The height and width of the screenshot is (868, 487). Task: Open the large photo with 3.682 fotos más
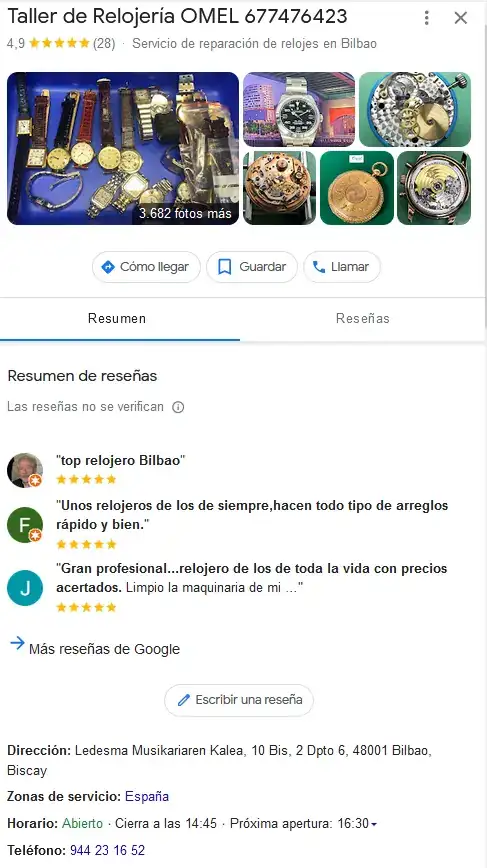pyautogui.click(x=123, y=148)
